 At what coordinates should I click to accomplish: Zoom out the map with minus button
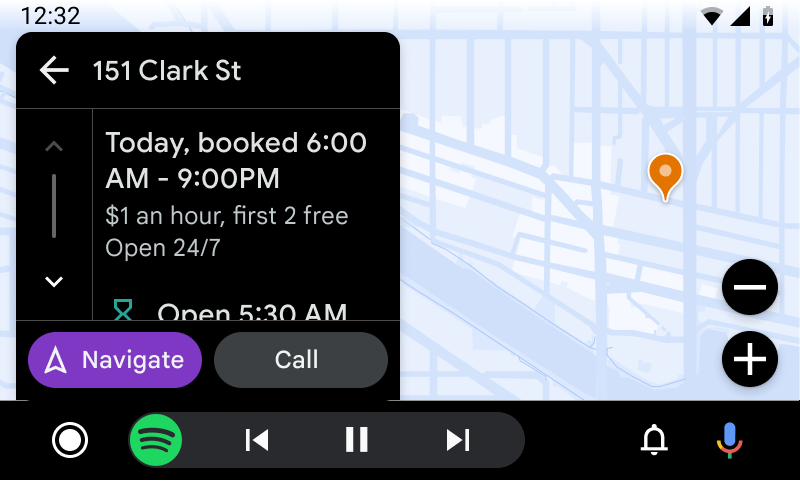click(x=750, y=289)
